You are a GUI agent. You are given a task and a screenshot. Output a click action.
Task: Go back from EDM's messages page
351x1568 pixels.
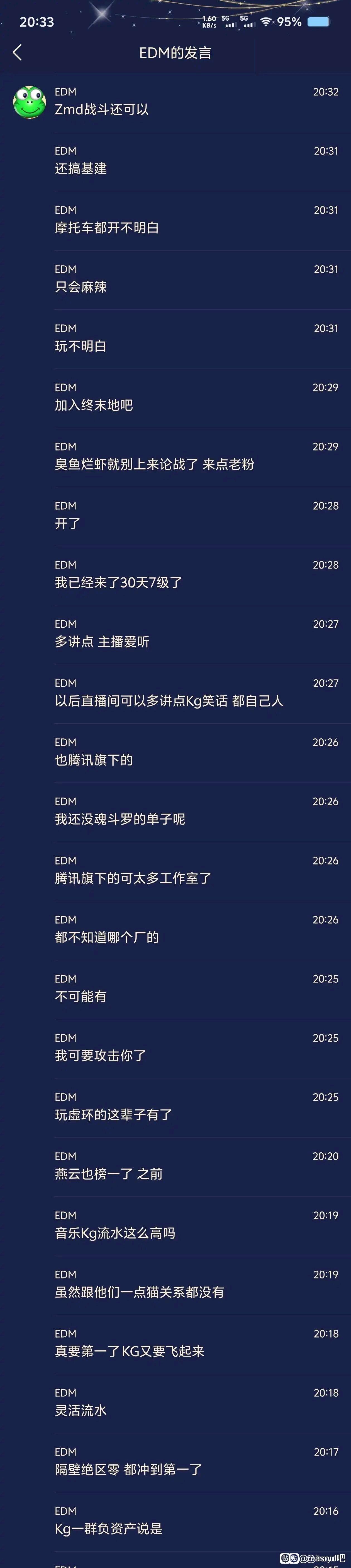click(x=17, y=53)
